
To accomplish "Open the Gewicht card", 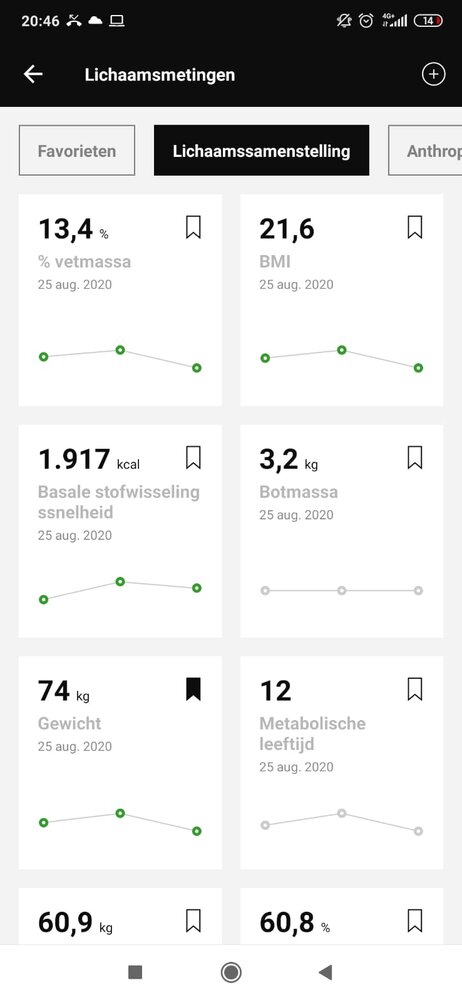I will [120, 763].
